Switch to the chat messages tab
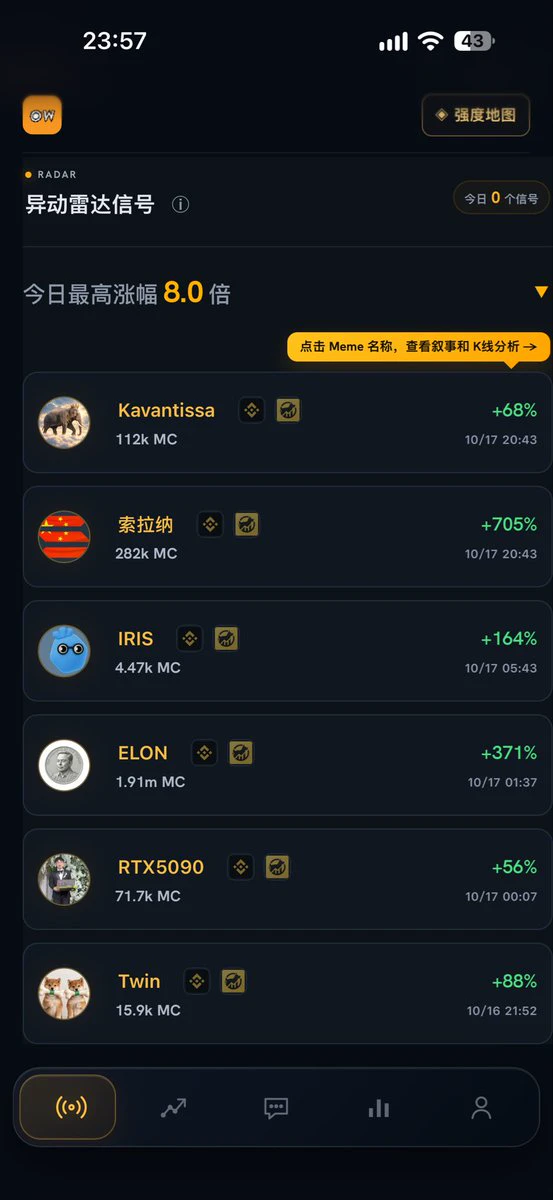The image size is (553, 1200). click(276, 1107)
